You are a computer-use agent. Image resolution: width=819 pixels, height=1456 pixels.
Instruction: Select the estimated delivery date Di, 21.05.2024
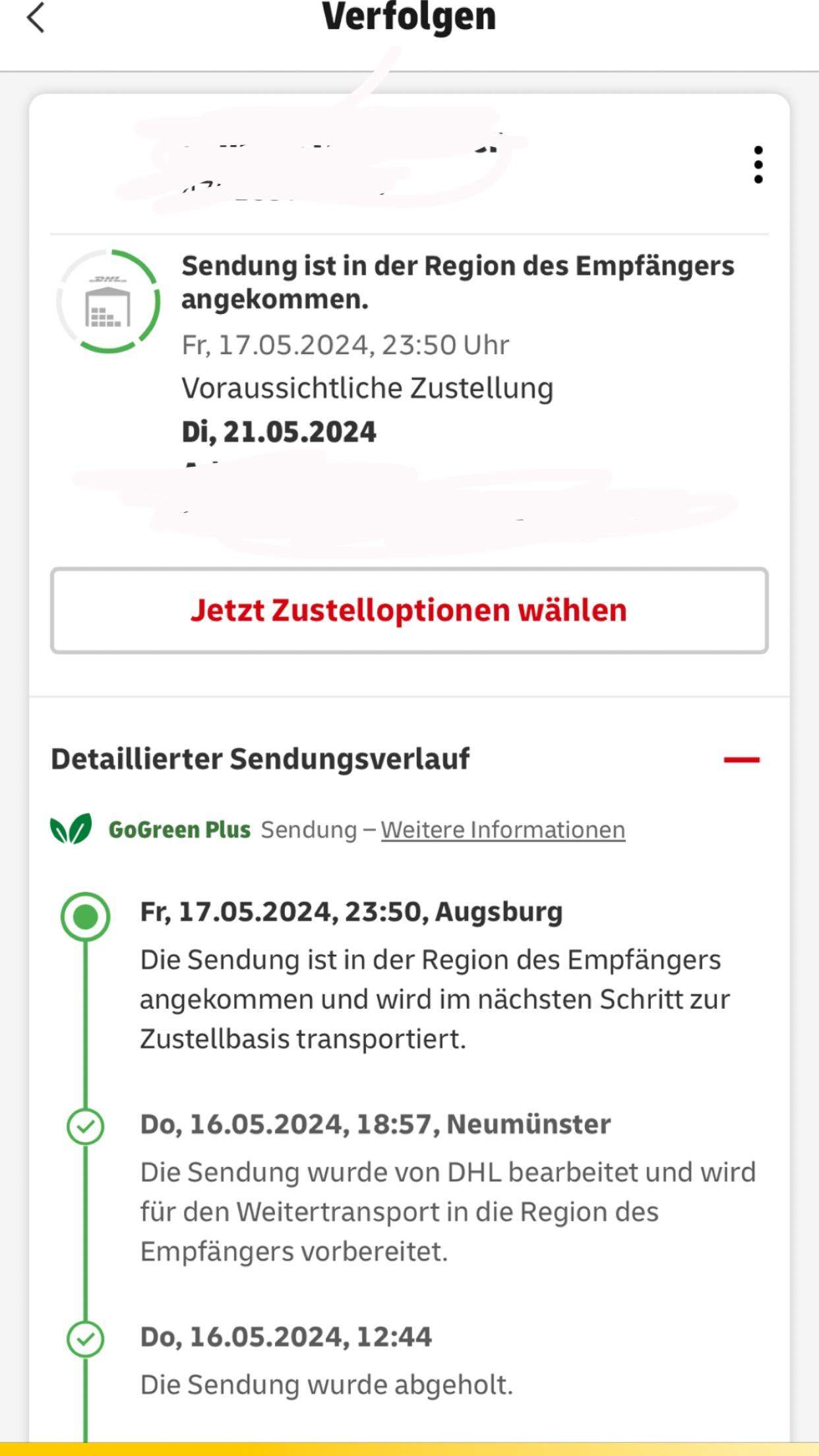[278, 432]
